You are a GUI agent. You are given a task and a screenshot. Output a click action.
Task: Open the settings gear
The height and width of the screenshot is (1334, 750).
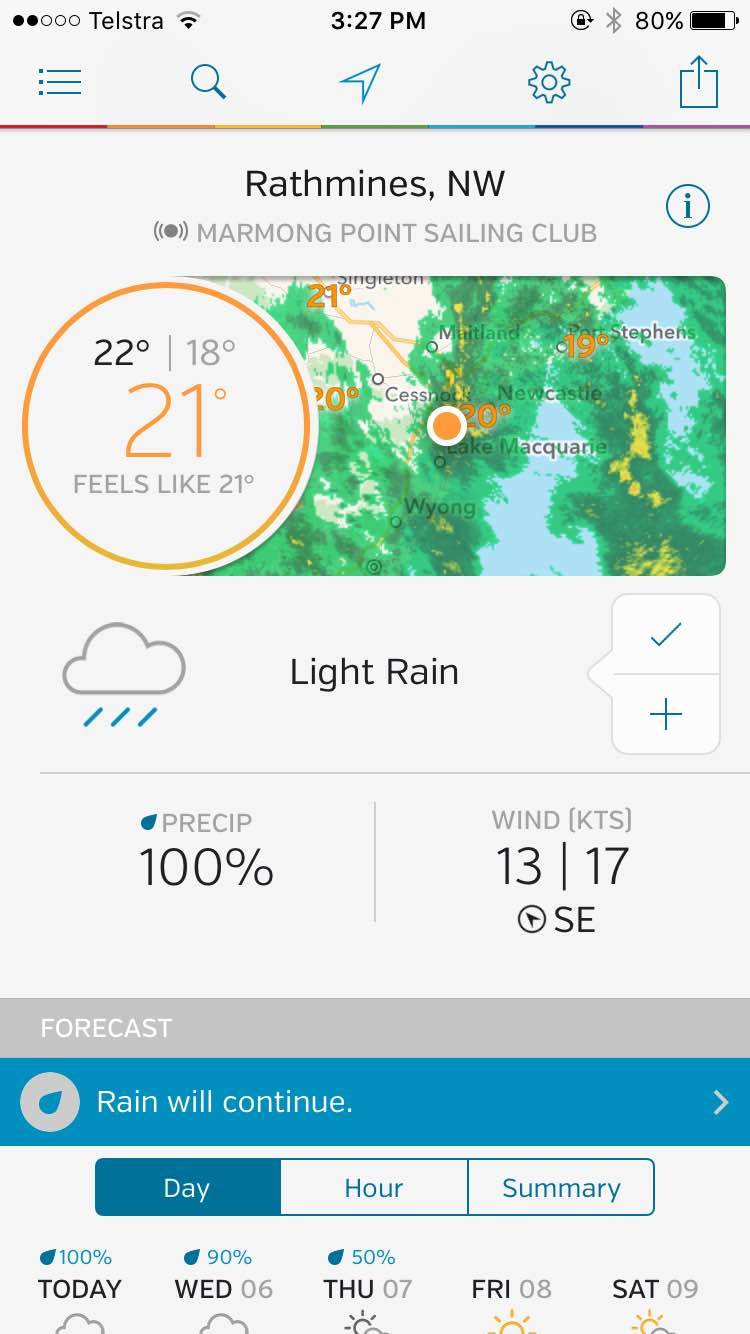click(x=548, y=82)
